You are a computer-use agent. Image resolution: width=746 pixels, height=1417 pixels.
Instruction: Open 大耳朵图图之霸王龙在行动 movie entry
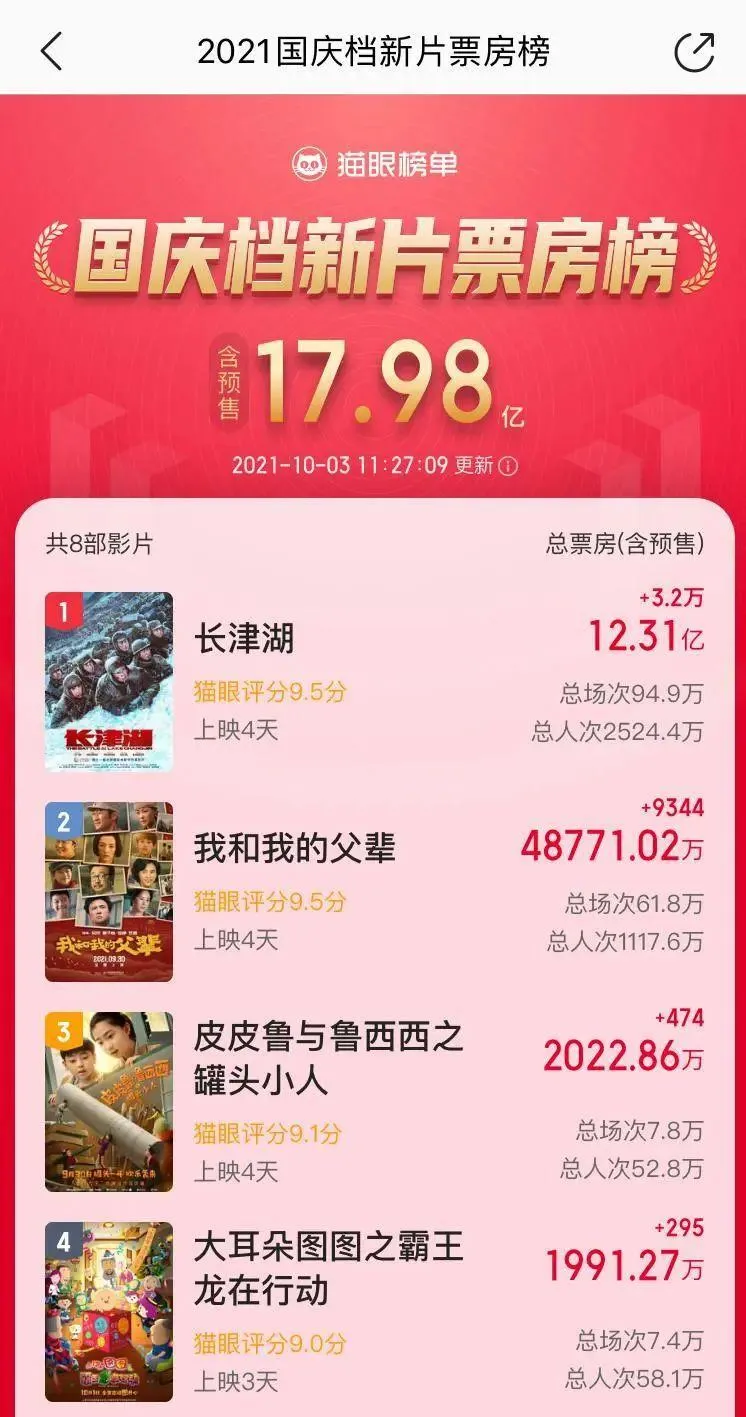pyautogui.click(x=373, y=1311)
